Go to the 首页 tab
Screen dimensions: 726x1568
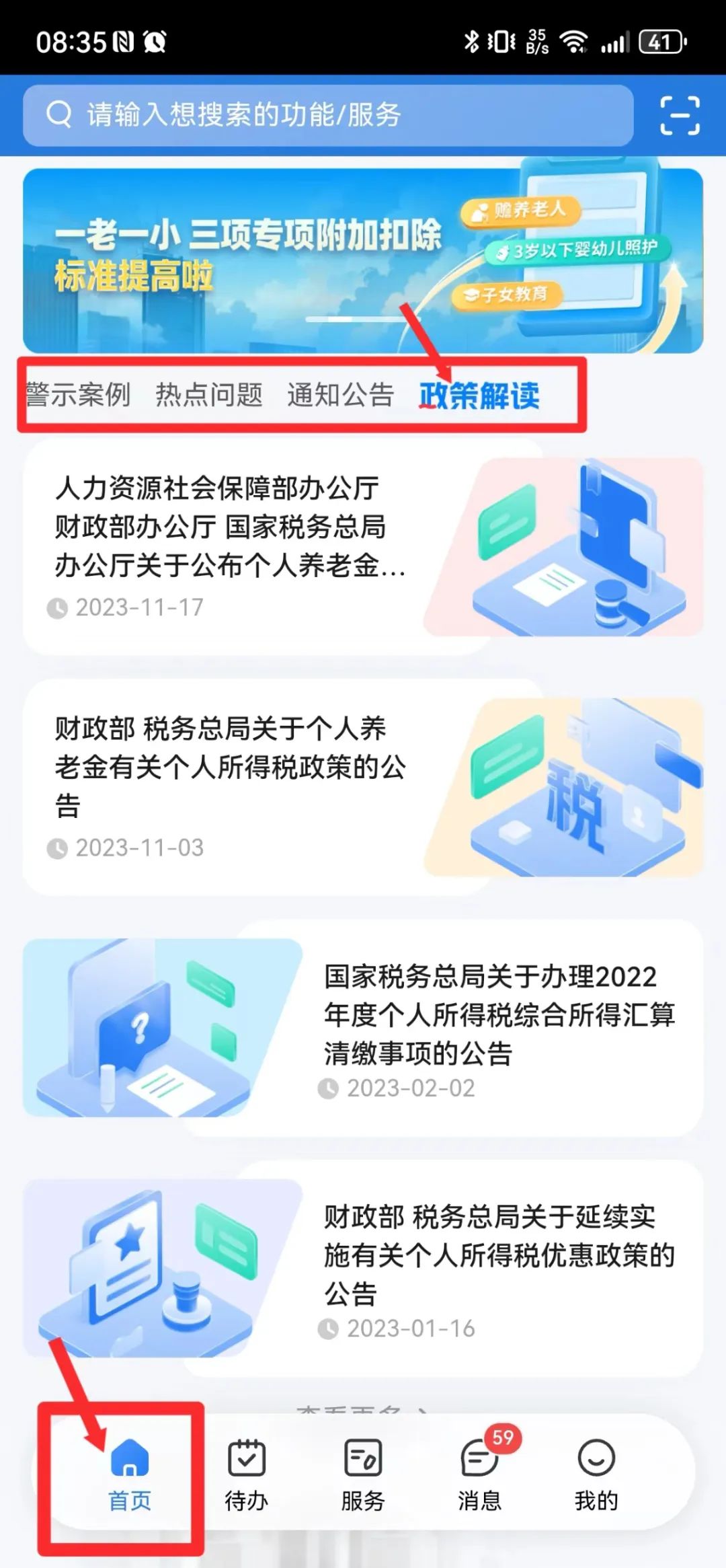point(130,1475)
